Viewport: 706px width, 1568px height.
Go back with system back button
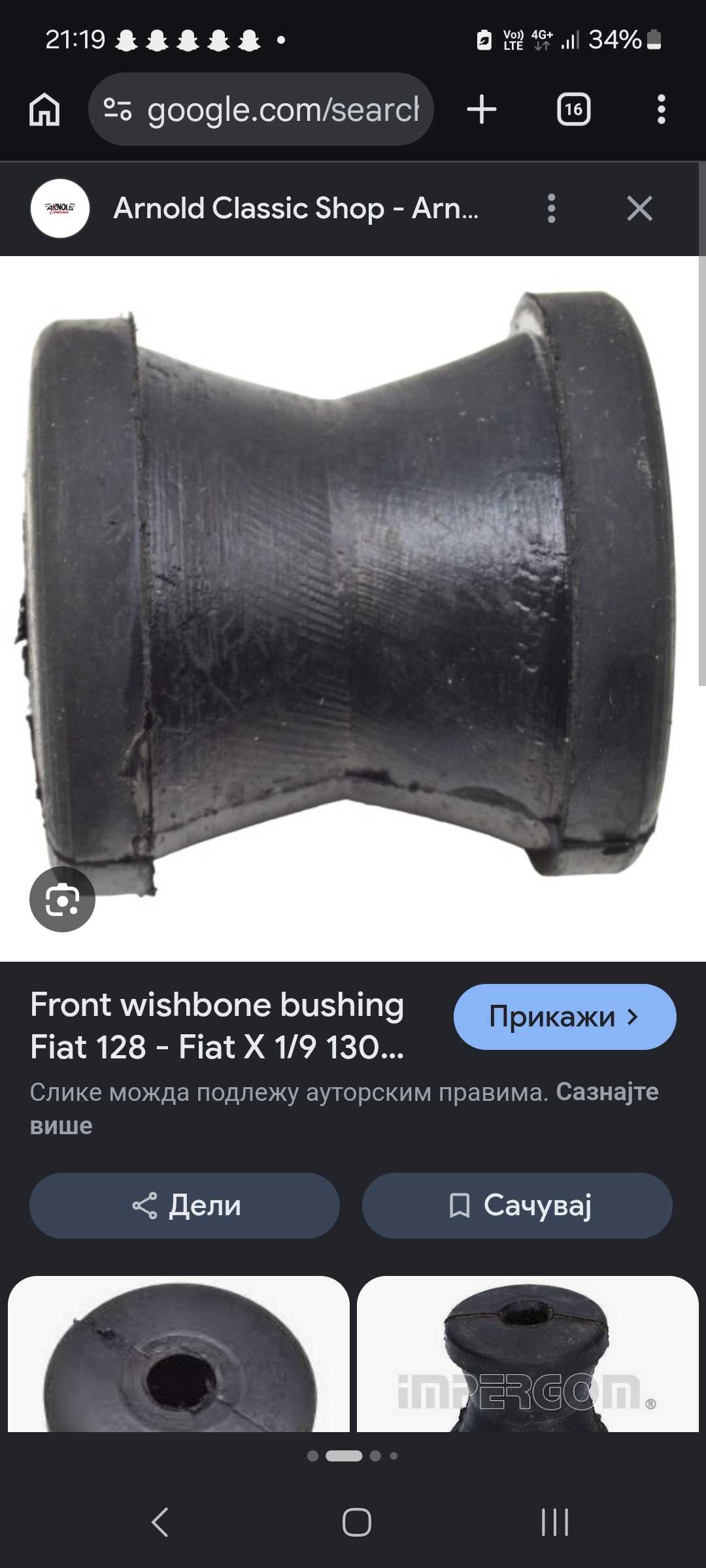(160, 1522)
